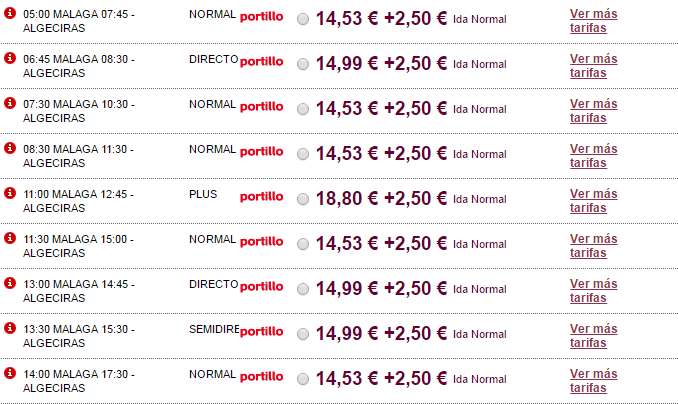The width and height of the screenshot is (678, 404).
Task: Choose the 11:30 Normal departure fare
Action: [x=303, y=244]
